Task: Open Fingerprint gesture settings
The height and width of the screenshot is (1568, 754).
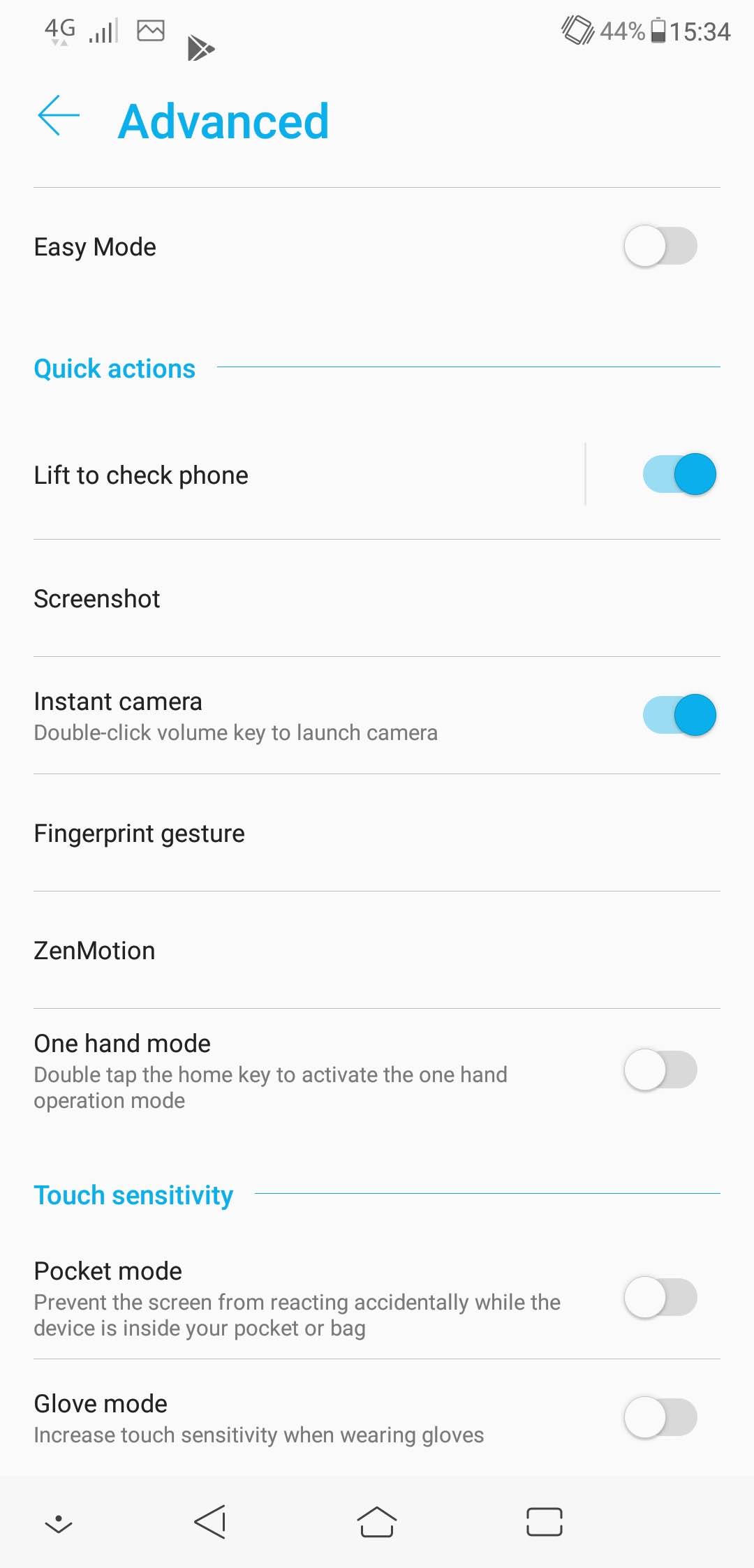Action: 377,833
